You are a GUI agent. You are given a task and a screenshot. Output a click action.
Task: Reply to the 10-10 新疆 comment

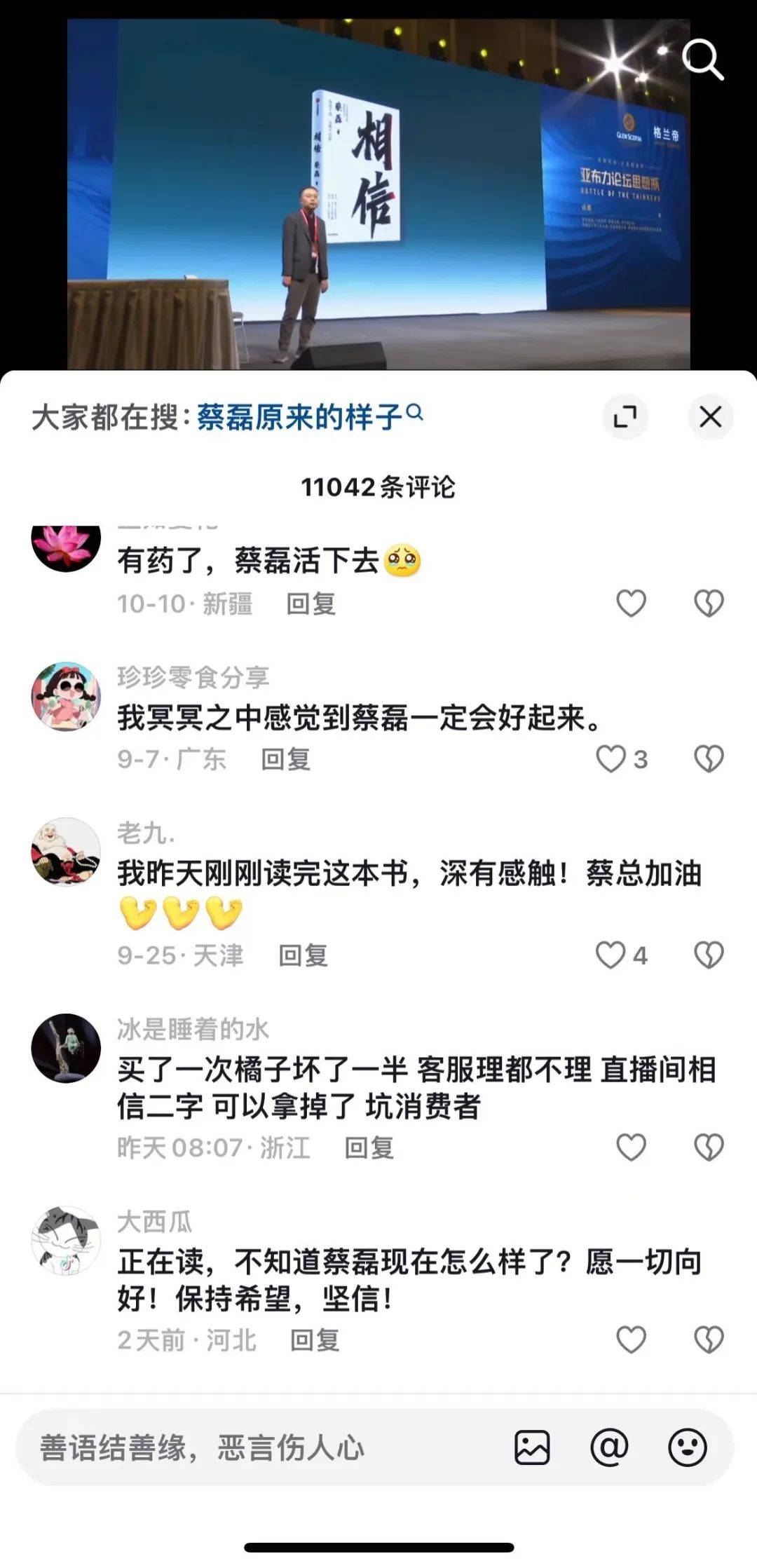tap(311, 604)
